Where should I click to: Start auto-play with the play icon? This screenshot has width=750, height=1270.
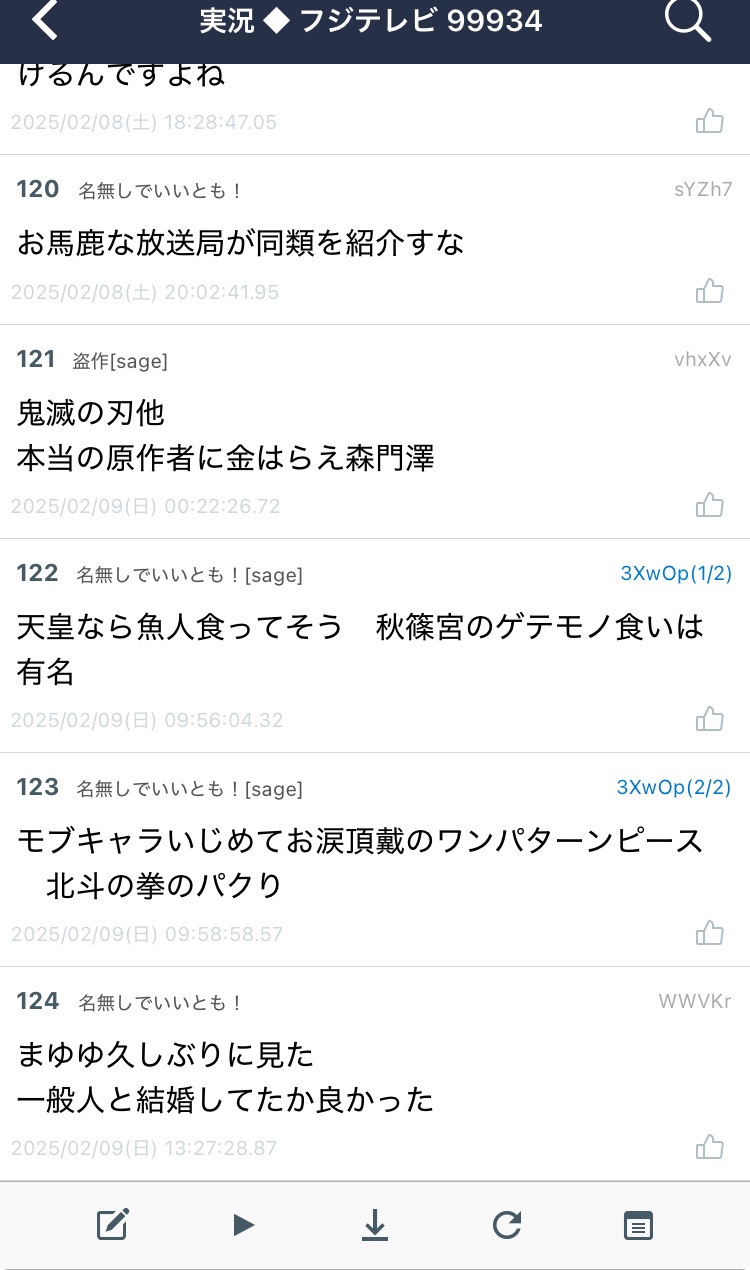[x=243, y=1224]
